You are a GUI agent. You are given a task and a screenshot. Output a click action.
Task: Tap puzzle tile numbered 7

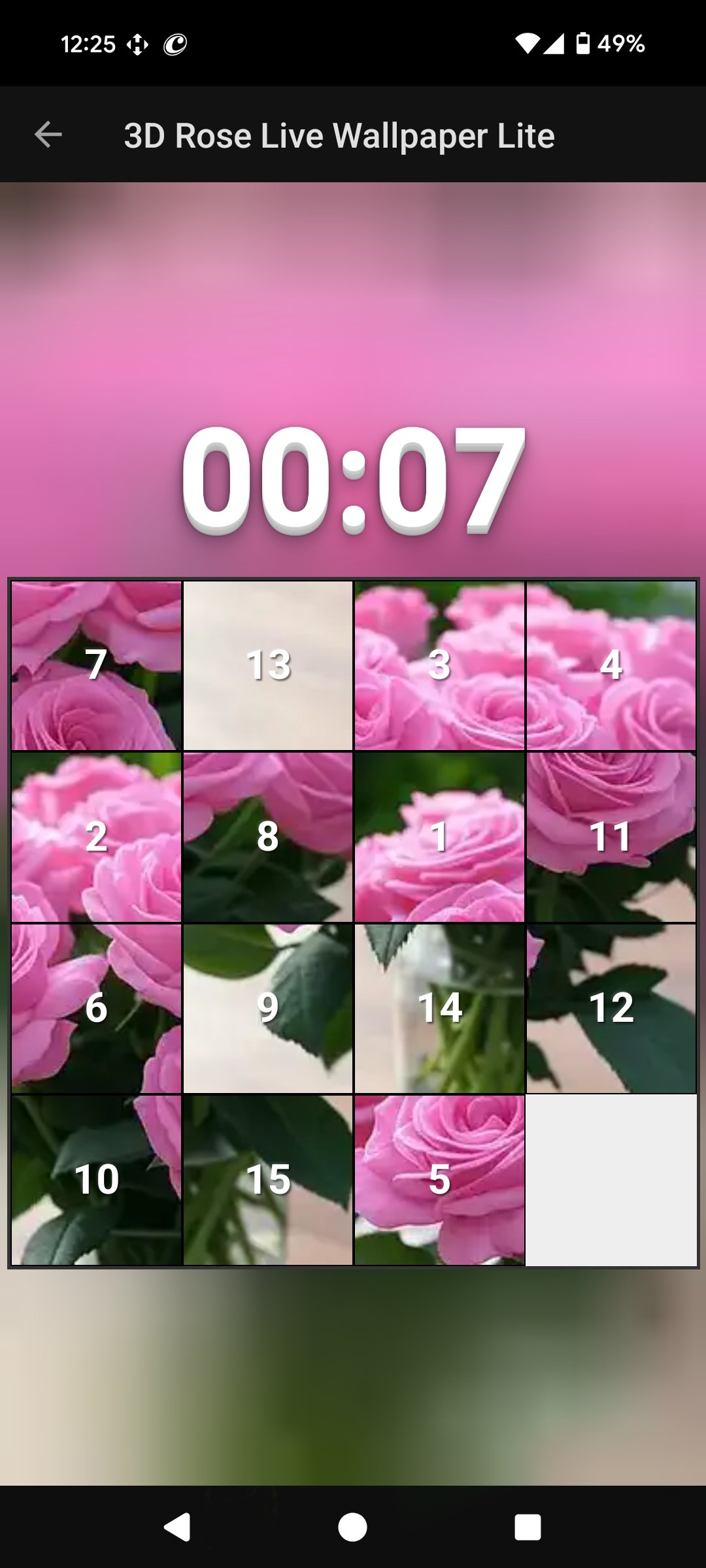(x=96, y=665)
